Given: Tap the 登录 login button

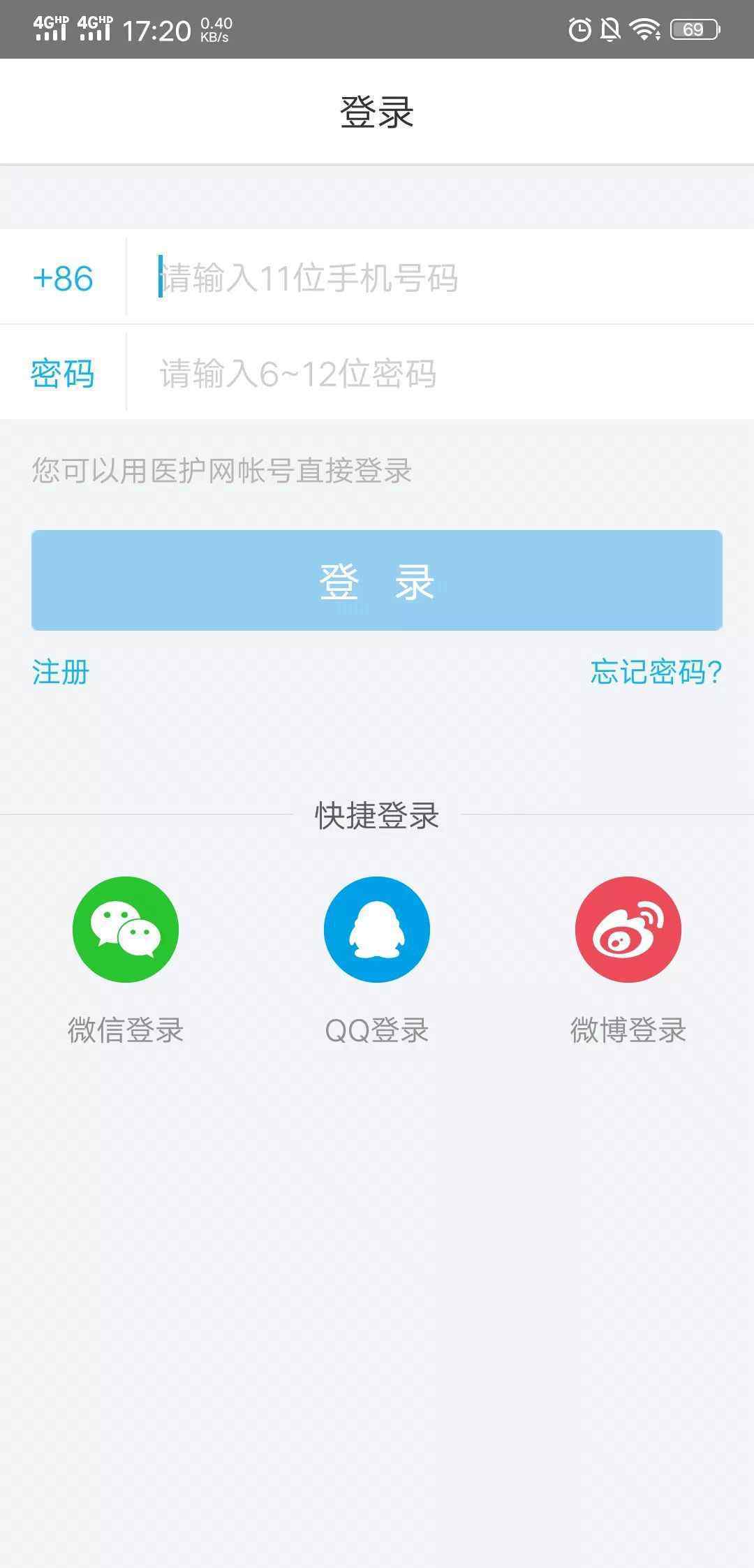Looking at the screenshot, I should (x=377, y=580).
